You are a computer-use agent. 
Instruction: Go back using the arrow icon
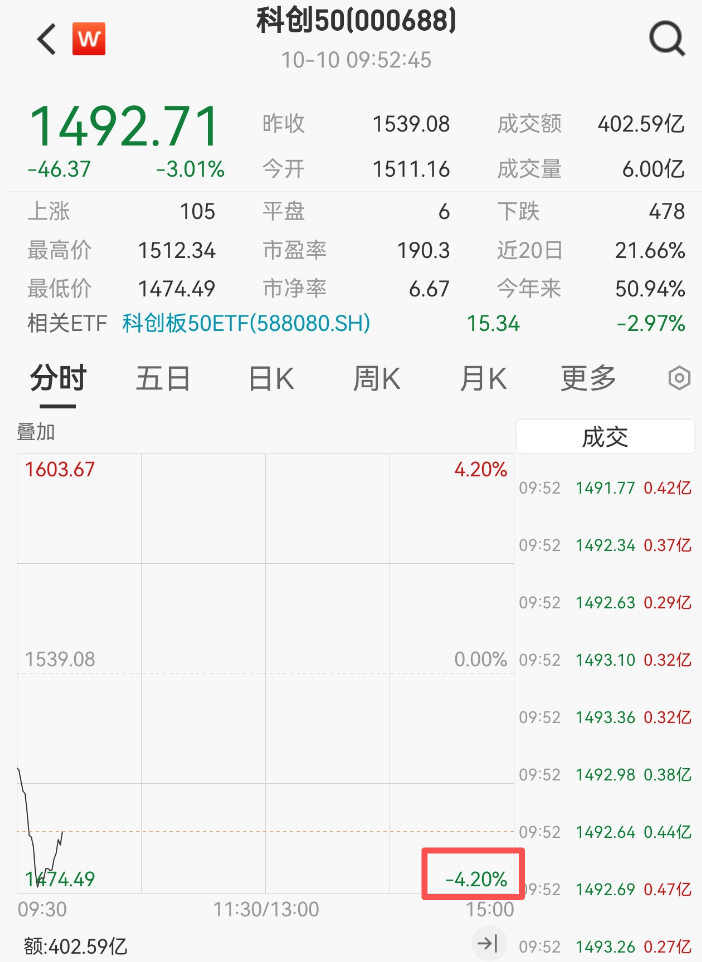point(46,40)
